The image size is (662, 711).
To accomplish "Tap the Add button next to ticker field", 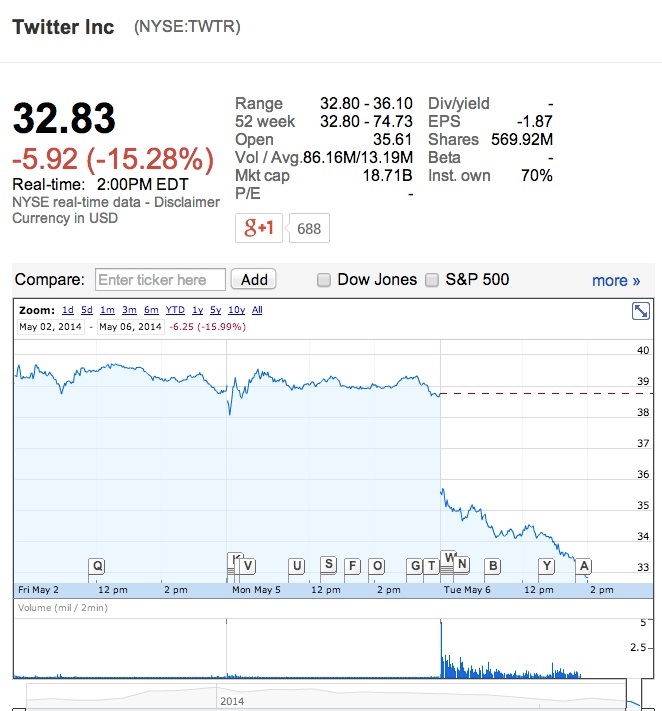I will coord(254,280).
